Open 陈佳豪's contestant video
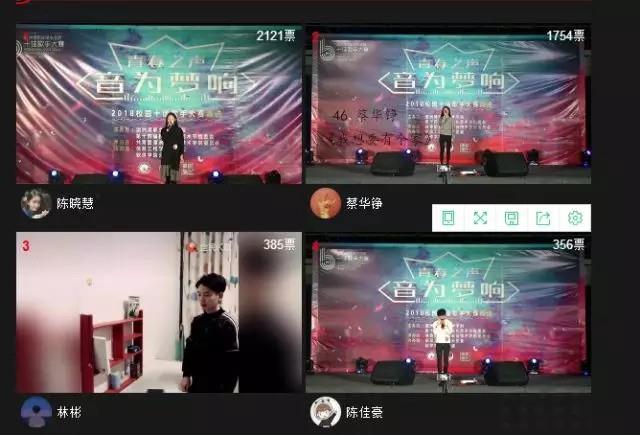640x435 pixels. click(447, 313)
